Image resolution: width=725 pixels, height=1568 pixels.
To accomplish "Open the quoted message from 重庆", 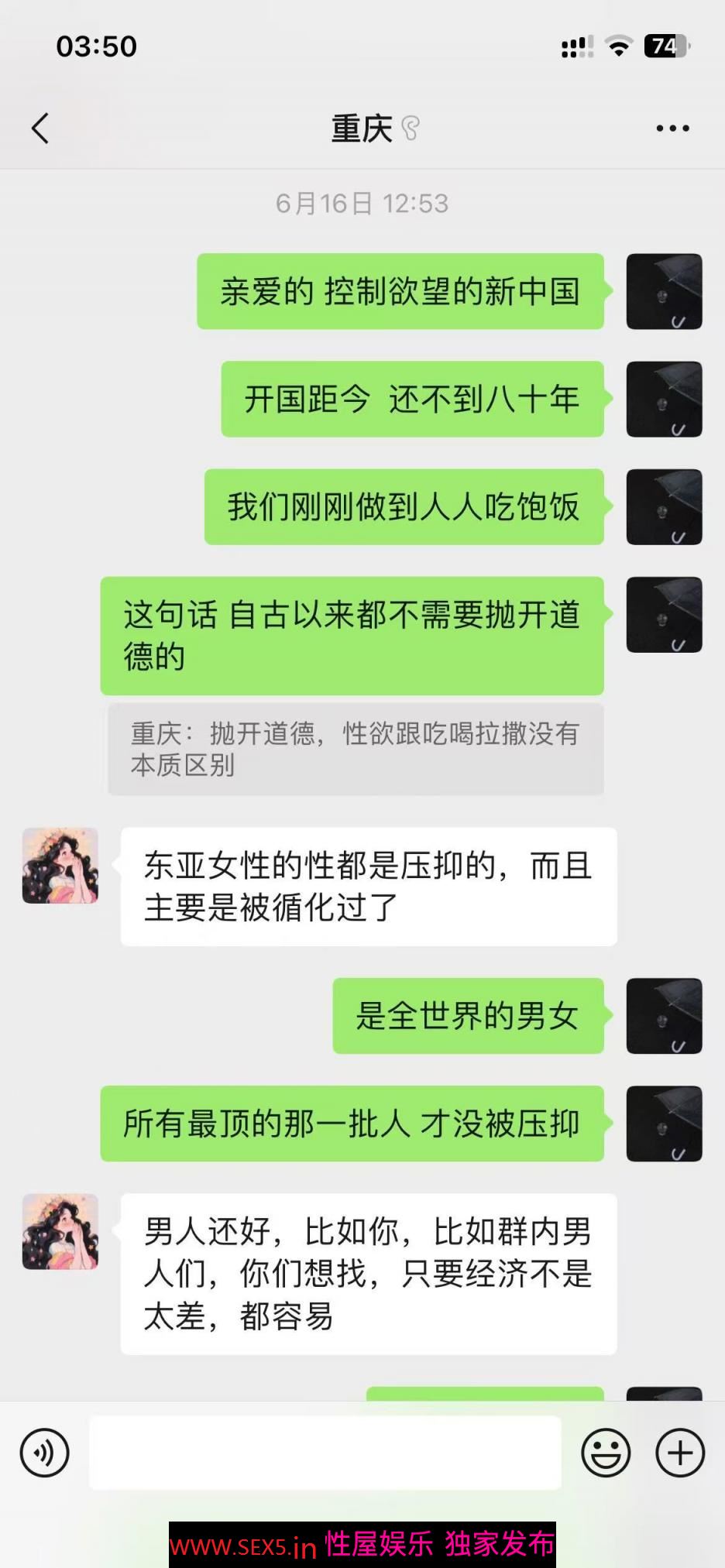I will 356,749.
